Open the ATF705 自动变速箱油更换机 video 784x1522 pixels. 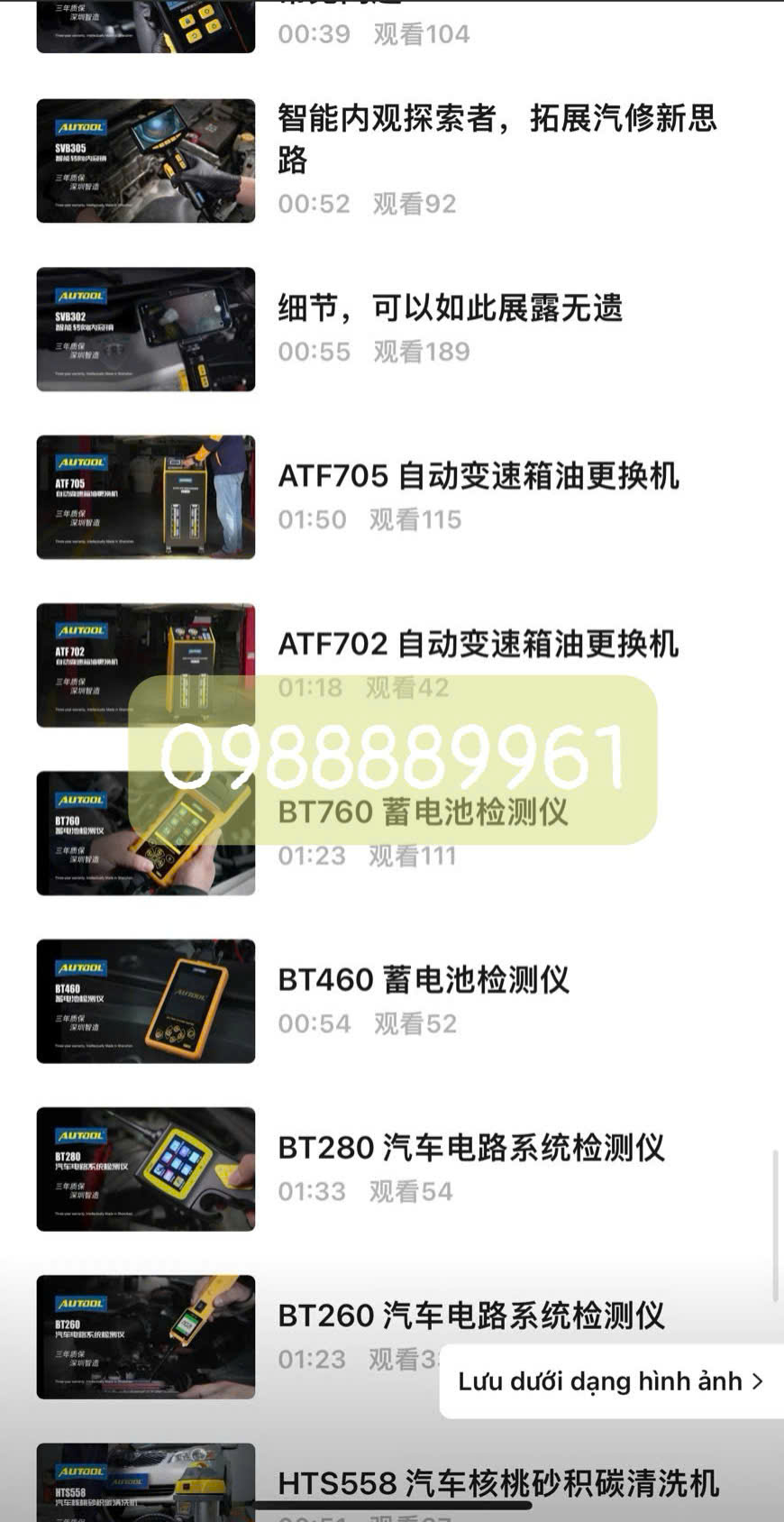(x=146, y=497)
